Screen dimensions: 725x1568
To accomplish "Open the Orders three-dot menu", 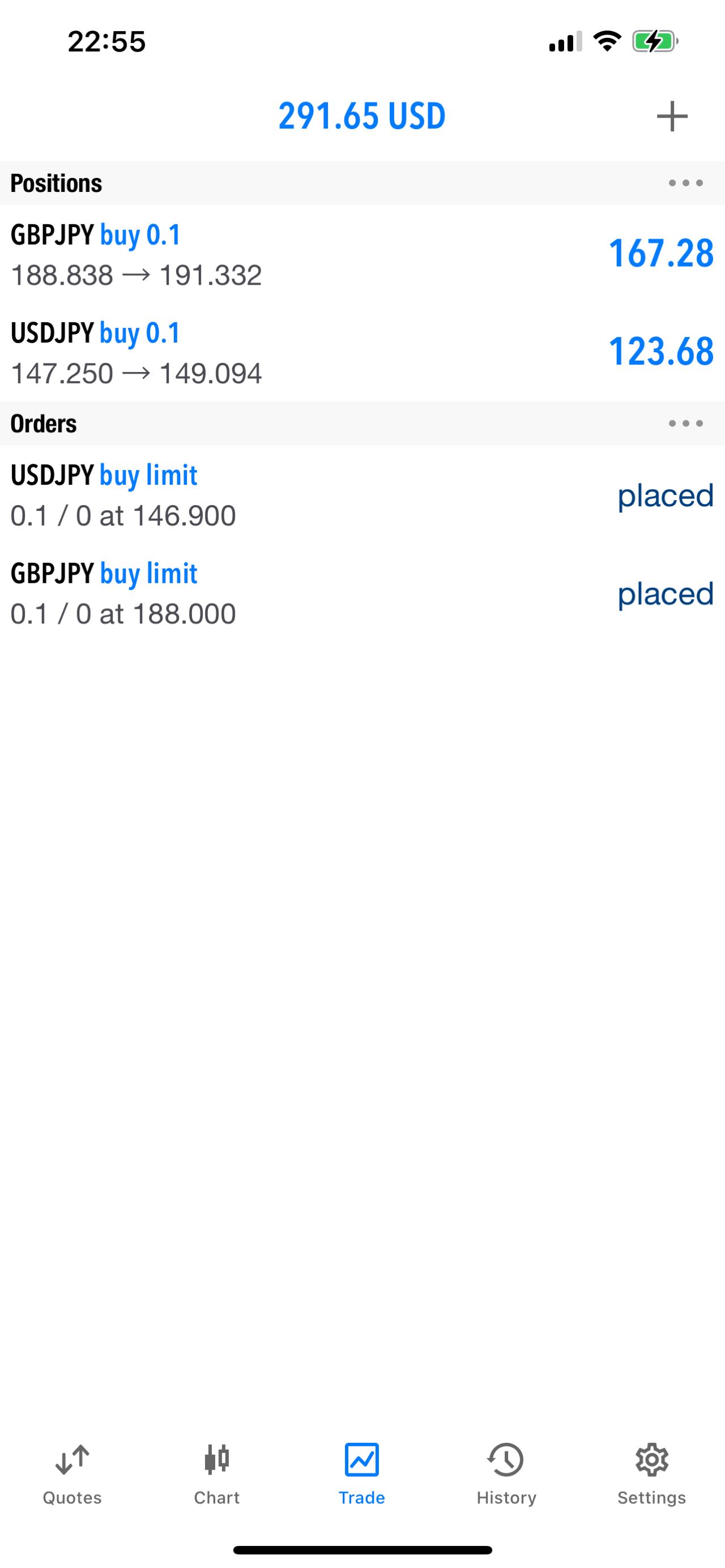I will (x=685, y=423).
